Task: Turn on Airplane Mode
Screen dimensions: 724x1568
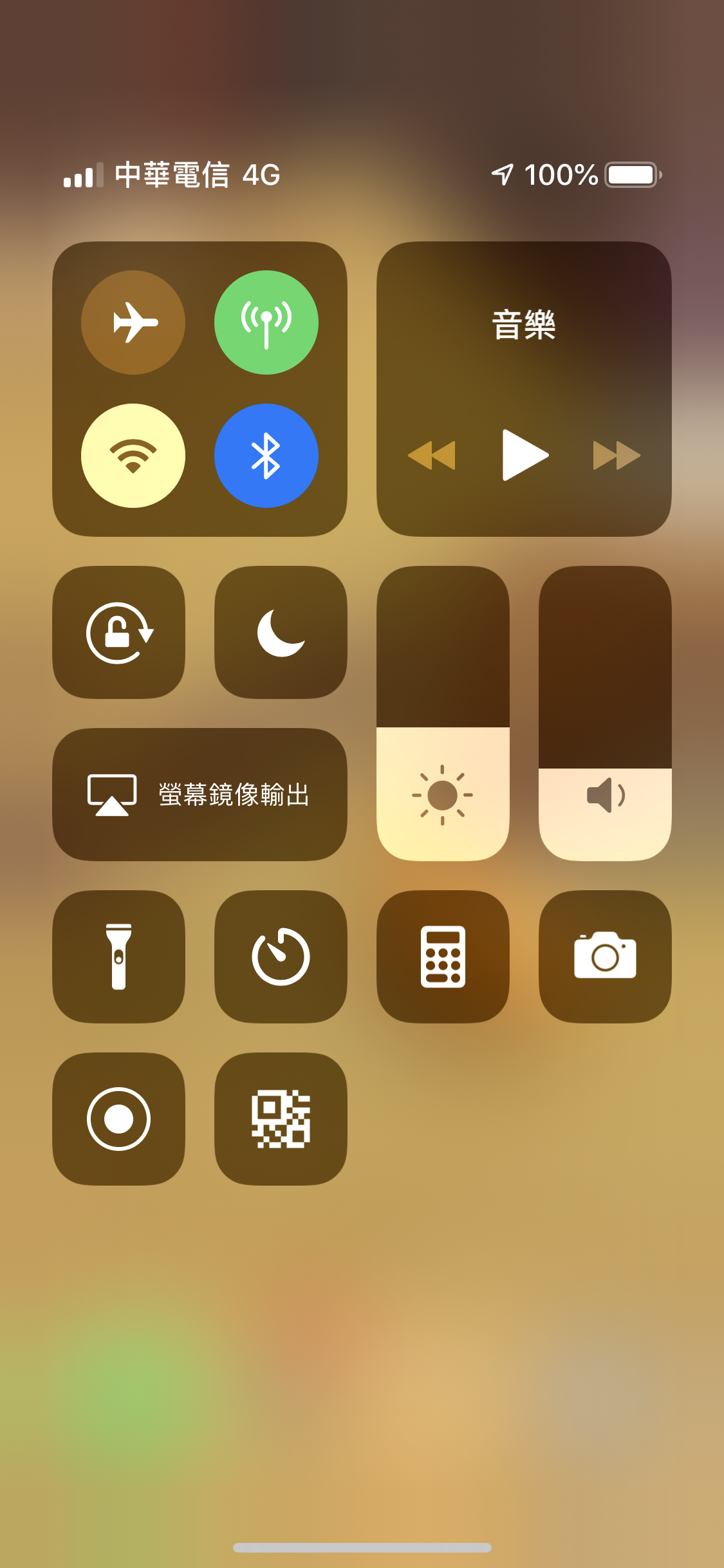Action: click(x=133, y=322)
